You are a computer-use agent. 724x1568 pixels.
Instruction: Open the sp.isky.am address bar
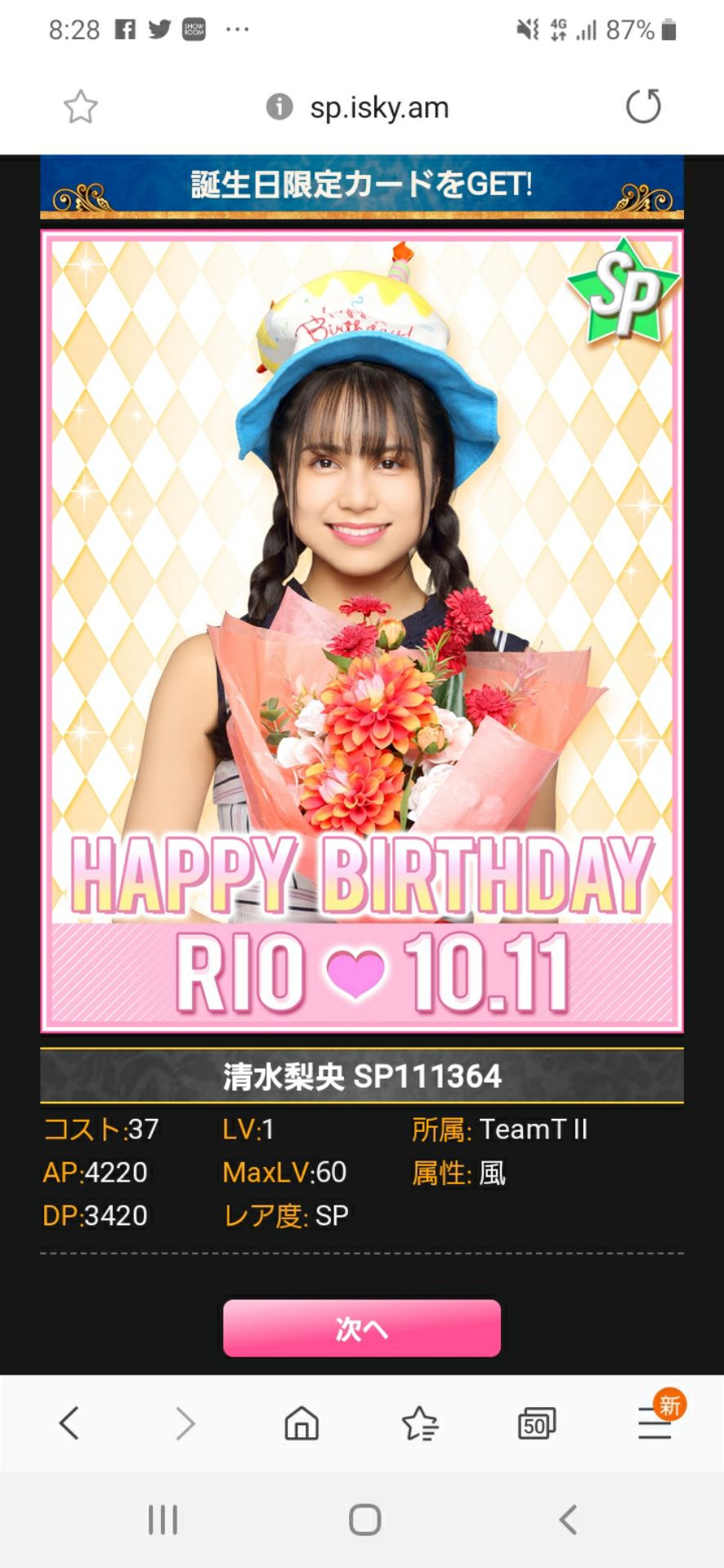click(x=379, y=107)
